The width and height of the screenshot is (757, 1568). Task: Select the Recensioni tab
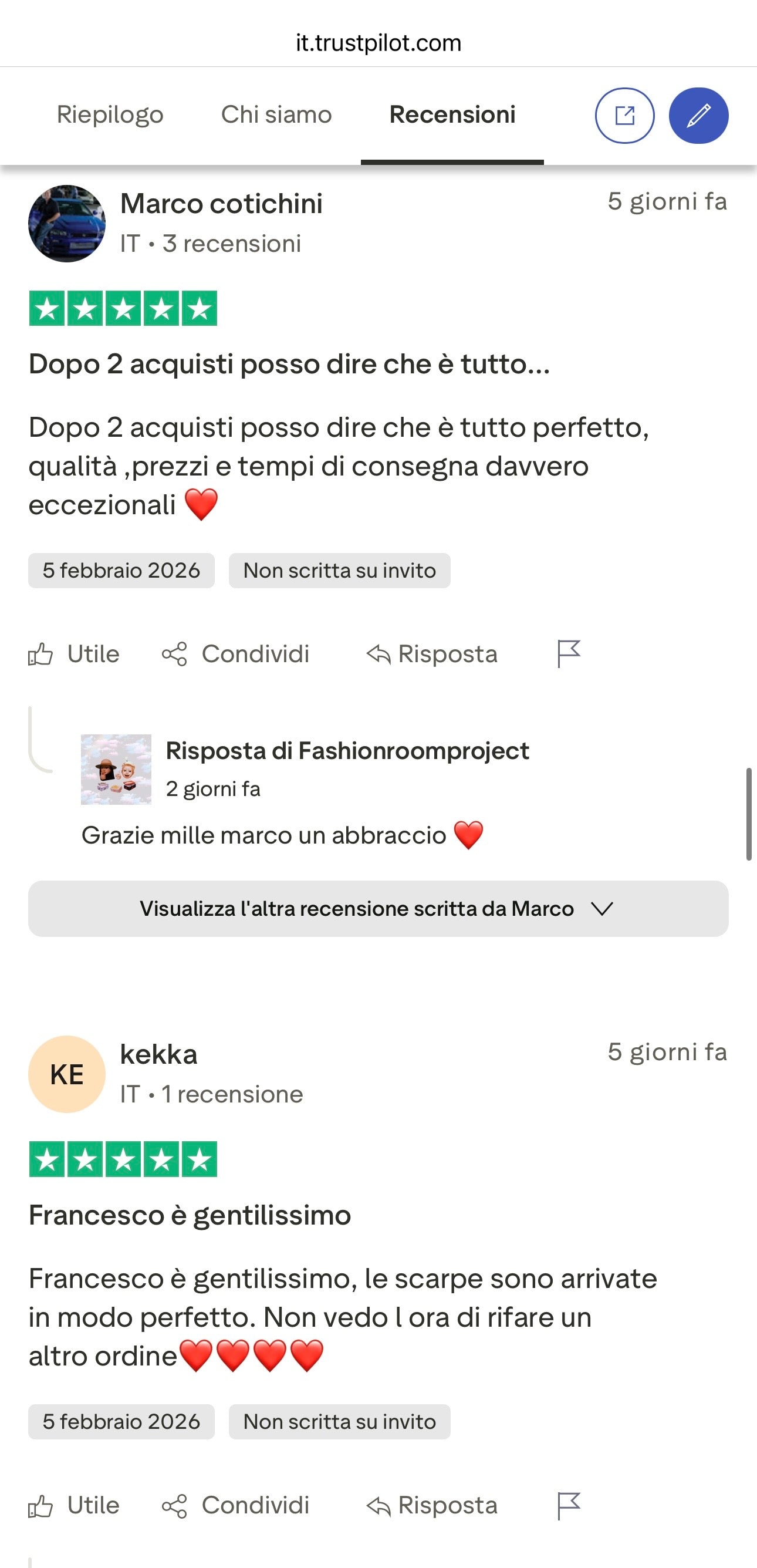point(452,114)
